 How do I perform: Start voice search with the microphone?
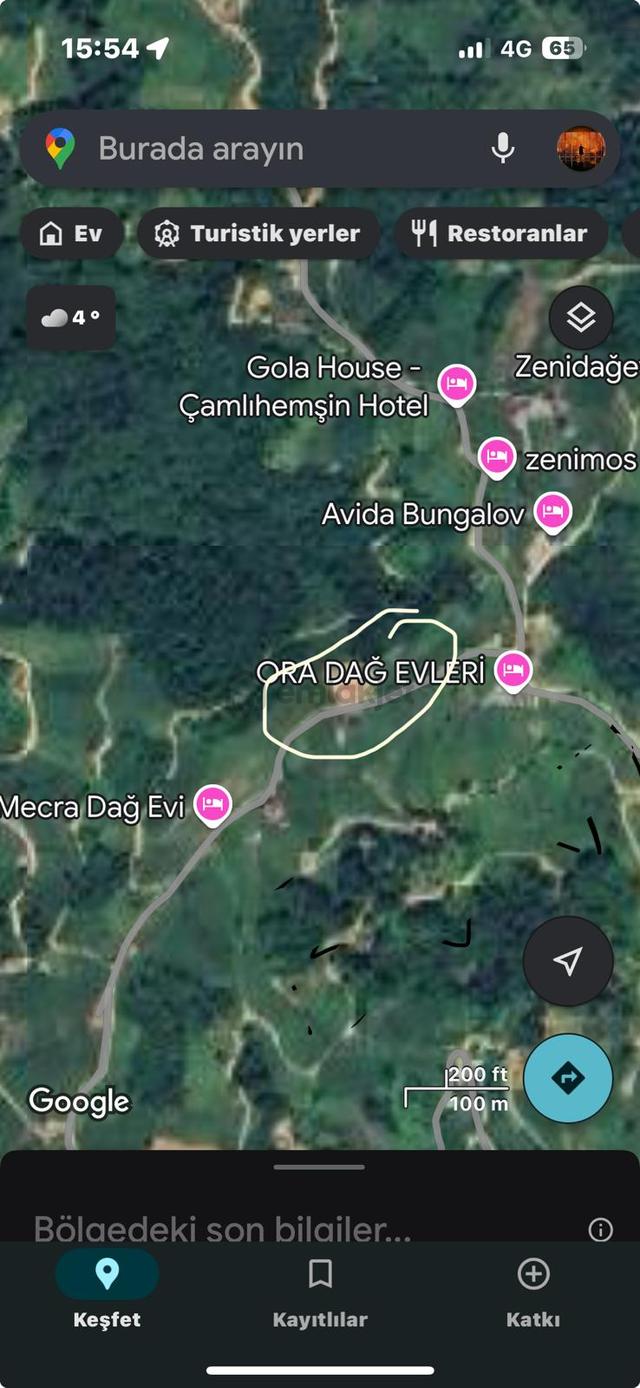(503, 149)
